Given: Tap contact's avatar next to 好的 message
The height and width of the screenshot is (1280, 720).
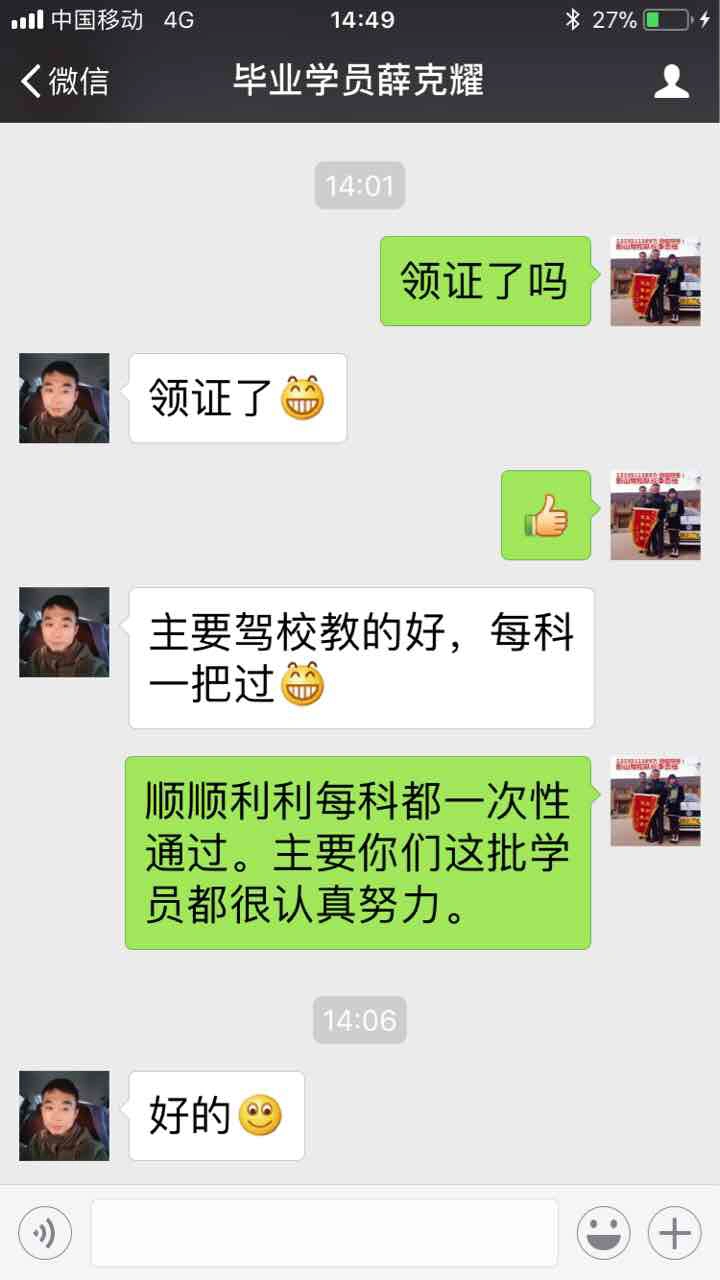Looking at the screenshot, I should coord(64,1116).
